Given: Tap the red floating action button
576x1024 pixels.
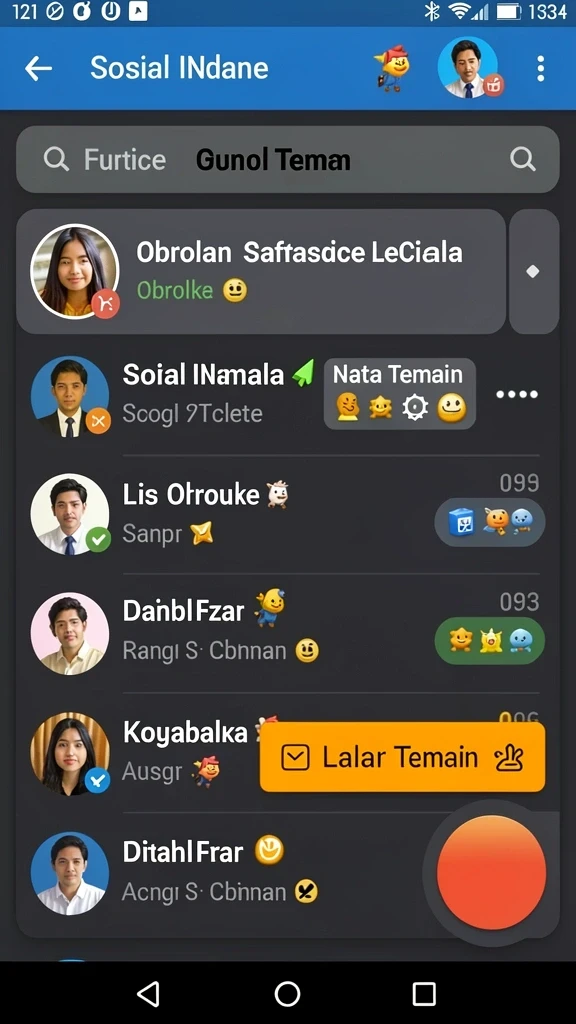Looking at the screenshot, I should click(491, 872).
